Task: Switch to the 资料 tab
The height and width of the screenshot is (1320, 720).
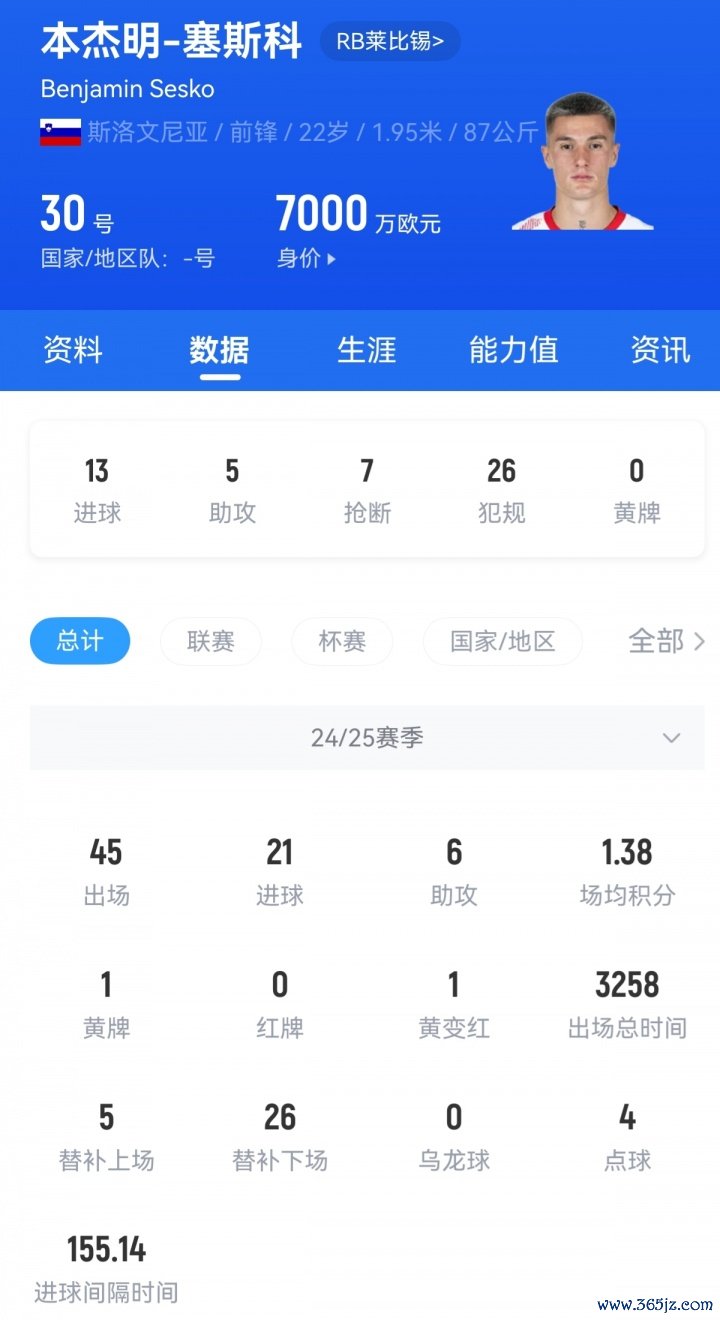Action: pos(73,350)
